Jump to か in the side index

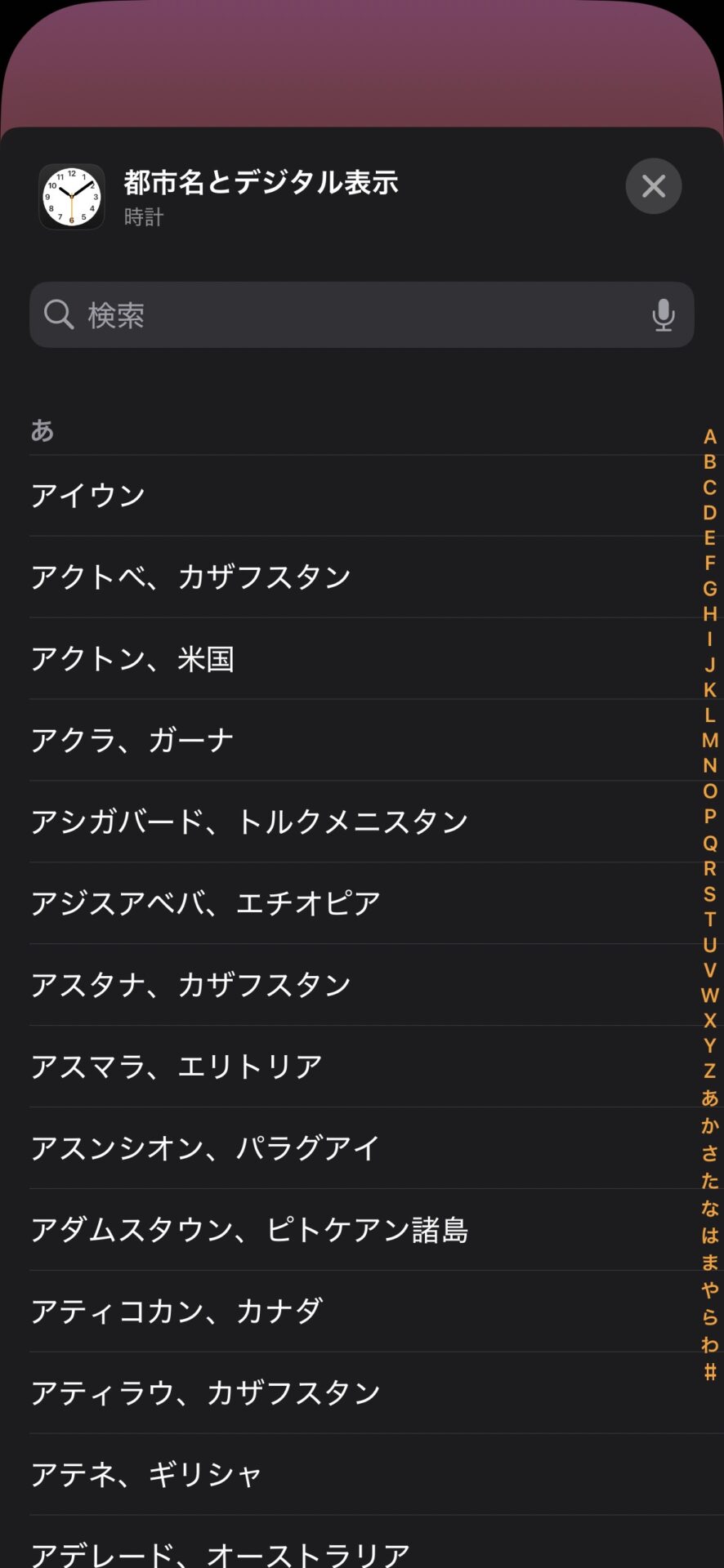(x=709, y=1126)
